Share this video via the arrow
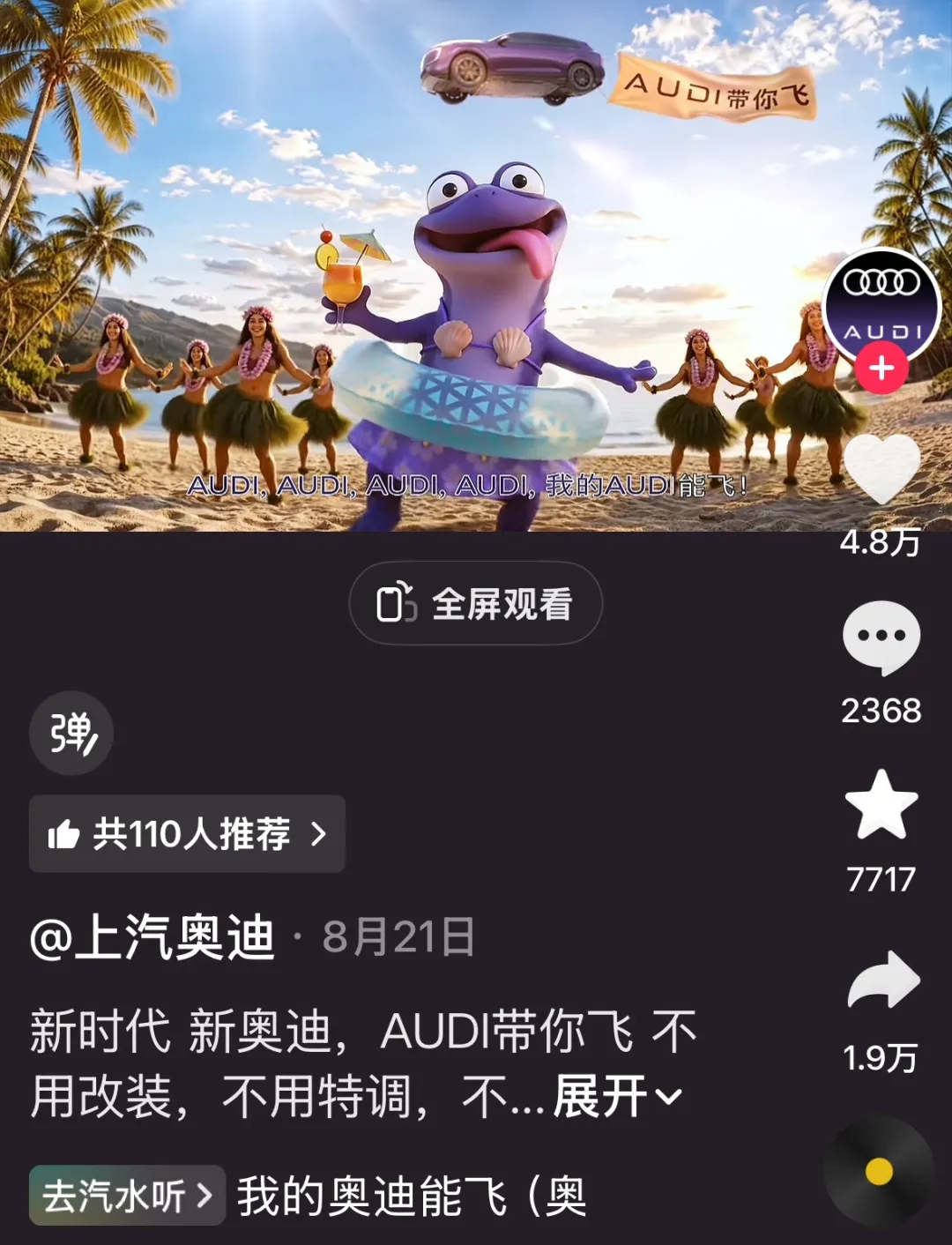952x1245 pixels. pyautogui.click(x=883, y=979)
